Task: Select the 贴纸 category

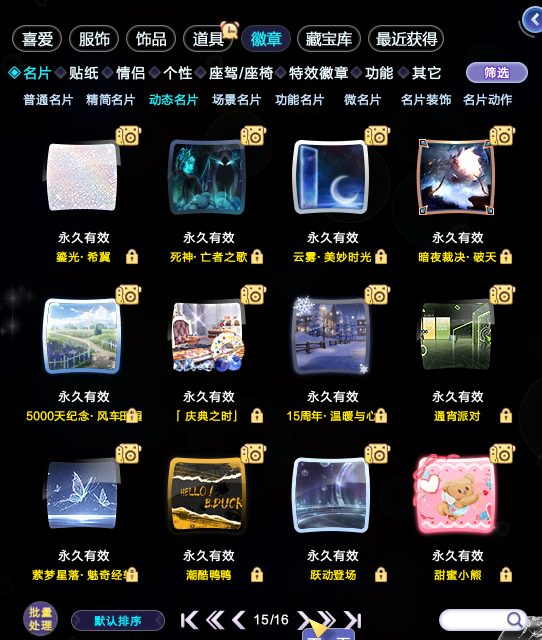Action: (83, 73)
